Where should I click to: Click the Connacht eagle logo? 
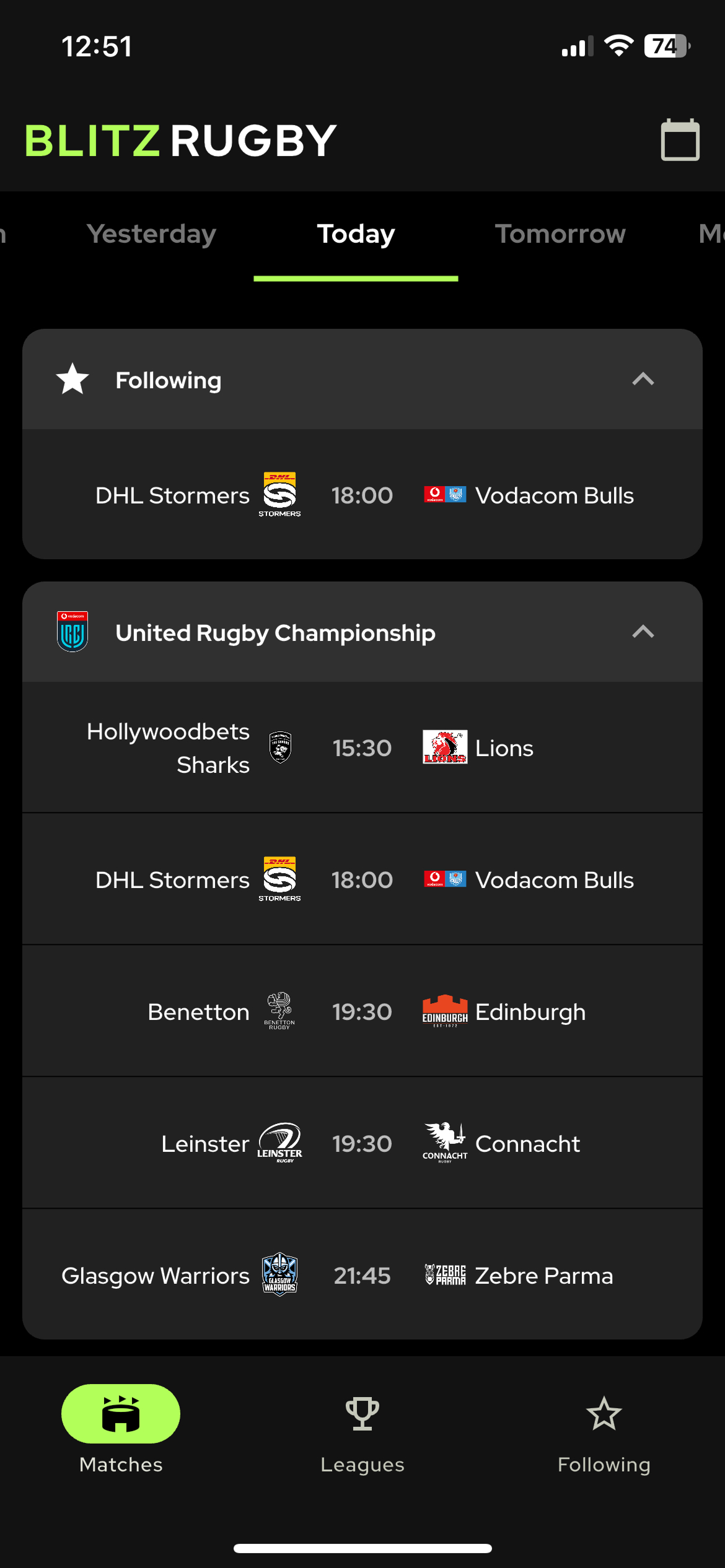click(444, 1143)
